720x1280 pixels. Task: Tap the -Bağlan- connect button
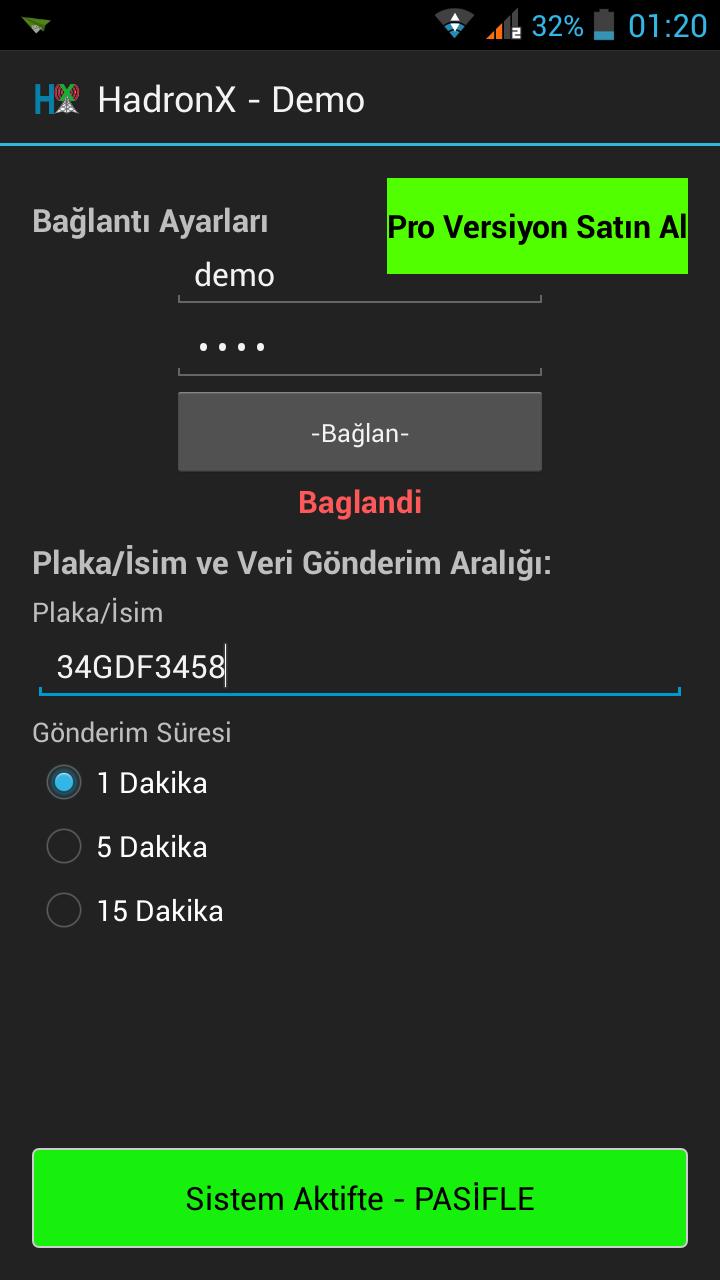point(359,432)
